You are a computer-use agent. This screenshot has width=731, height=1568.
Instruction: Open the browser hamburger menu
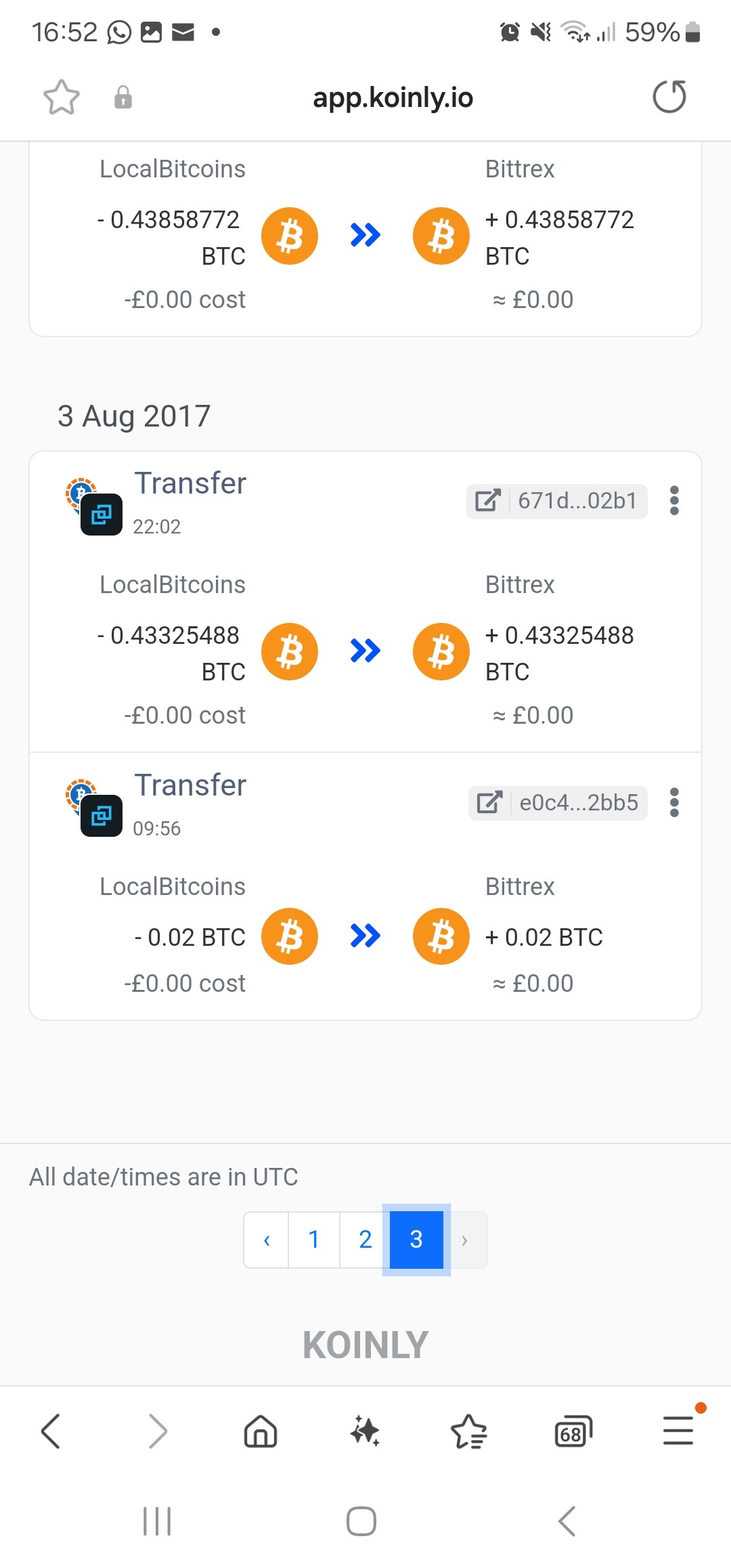coord(678,1431)
